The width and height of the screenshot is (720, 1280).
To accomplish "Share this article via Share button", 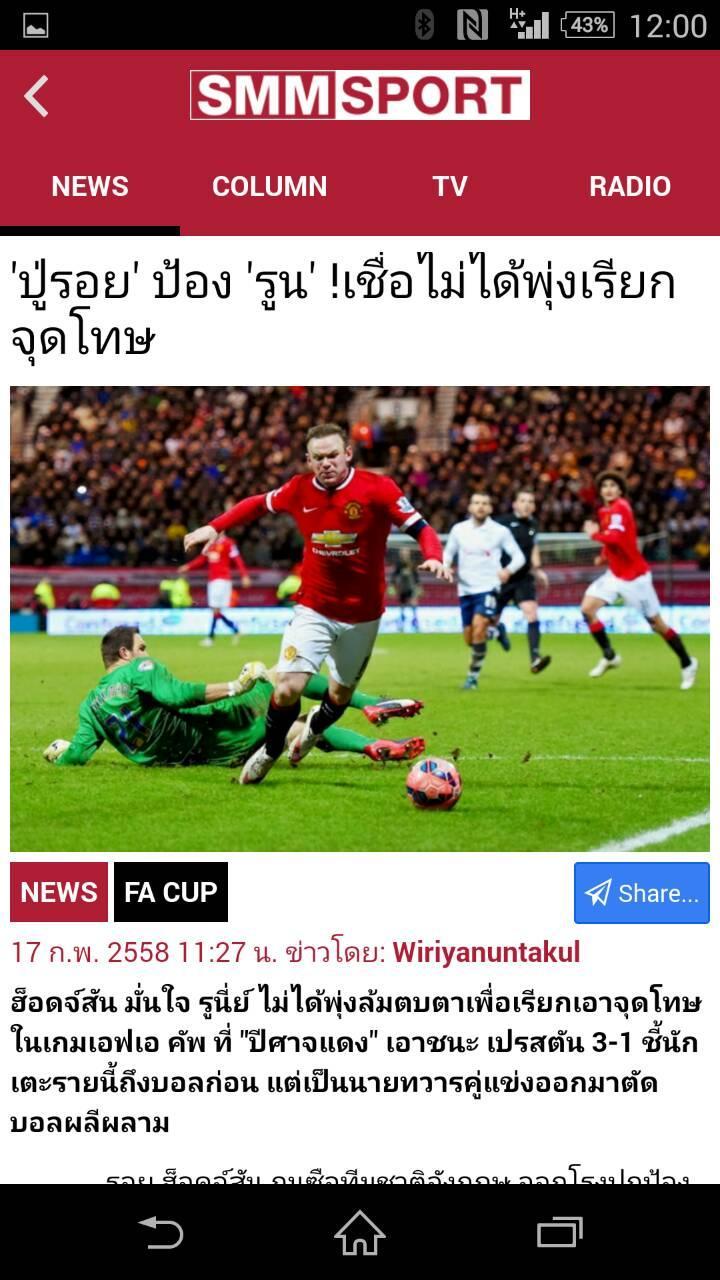I will (641, 893).
